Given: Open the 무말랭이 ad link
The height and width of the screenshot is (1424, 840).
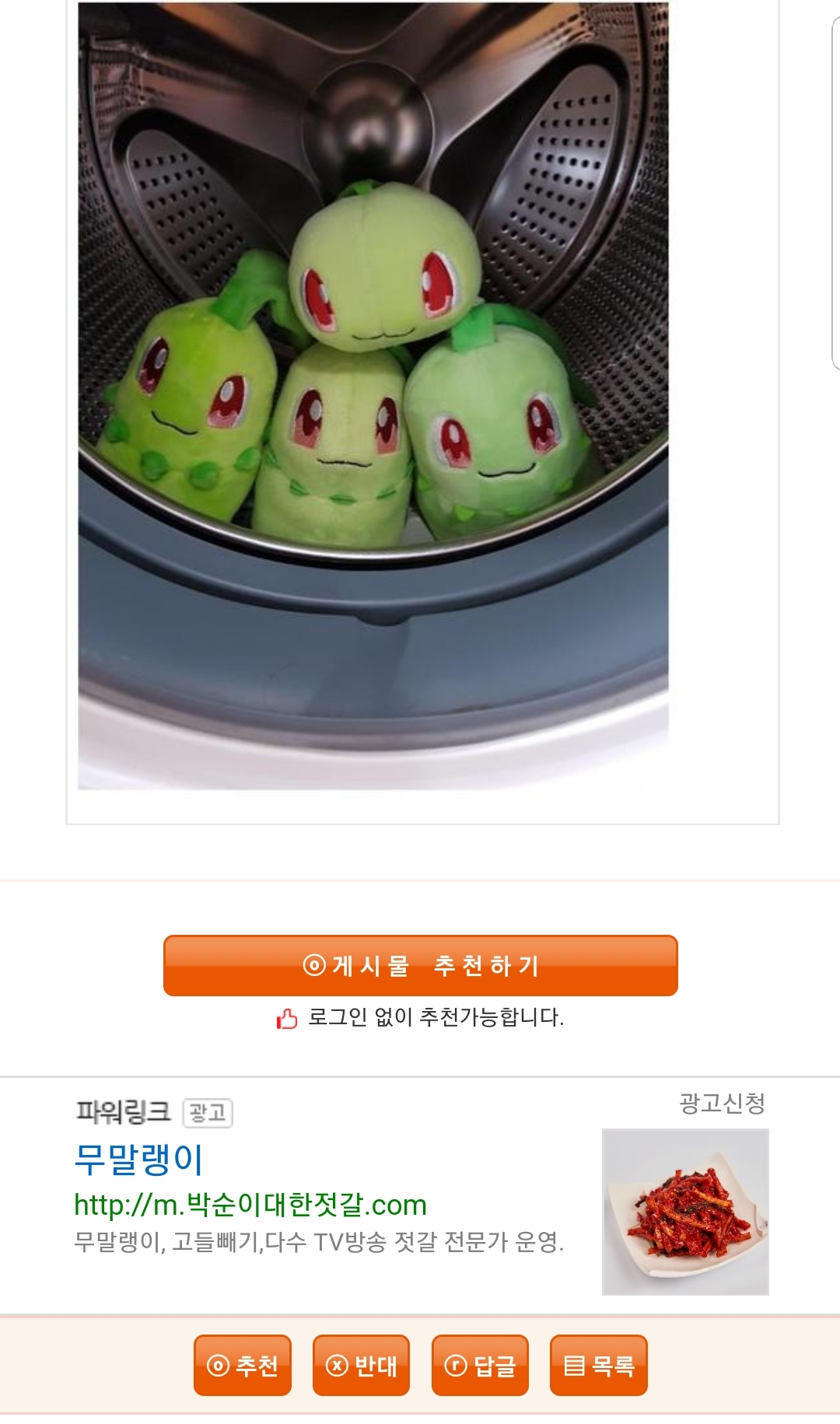Looking at the screenshot, I should click(x=138, y=1159).
